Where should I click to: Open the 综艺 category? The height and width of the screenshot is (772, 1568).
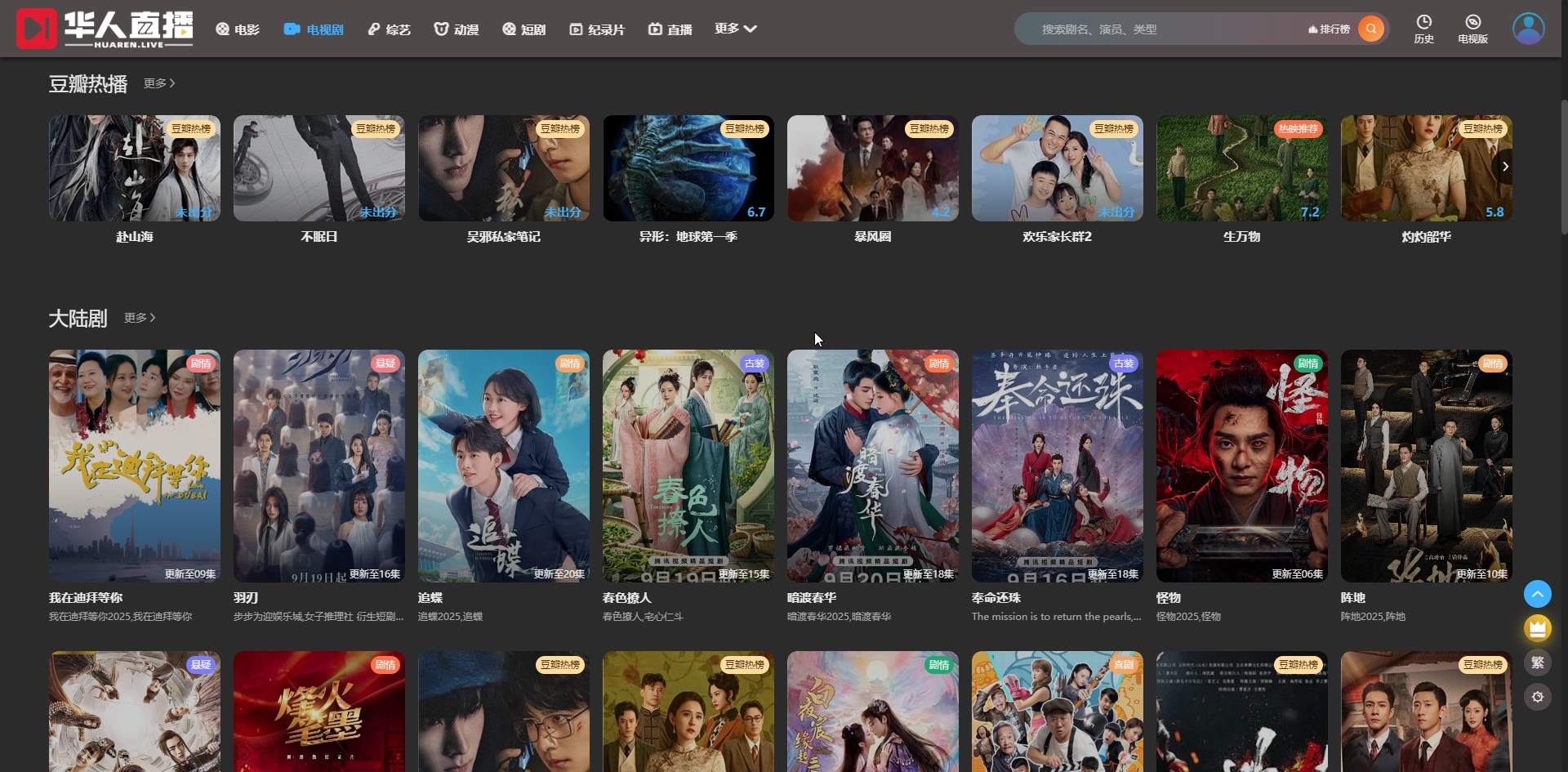(x=389, y=29)
